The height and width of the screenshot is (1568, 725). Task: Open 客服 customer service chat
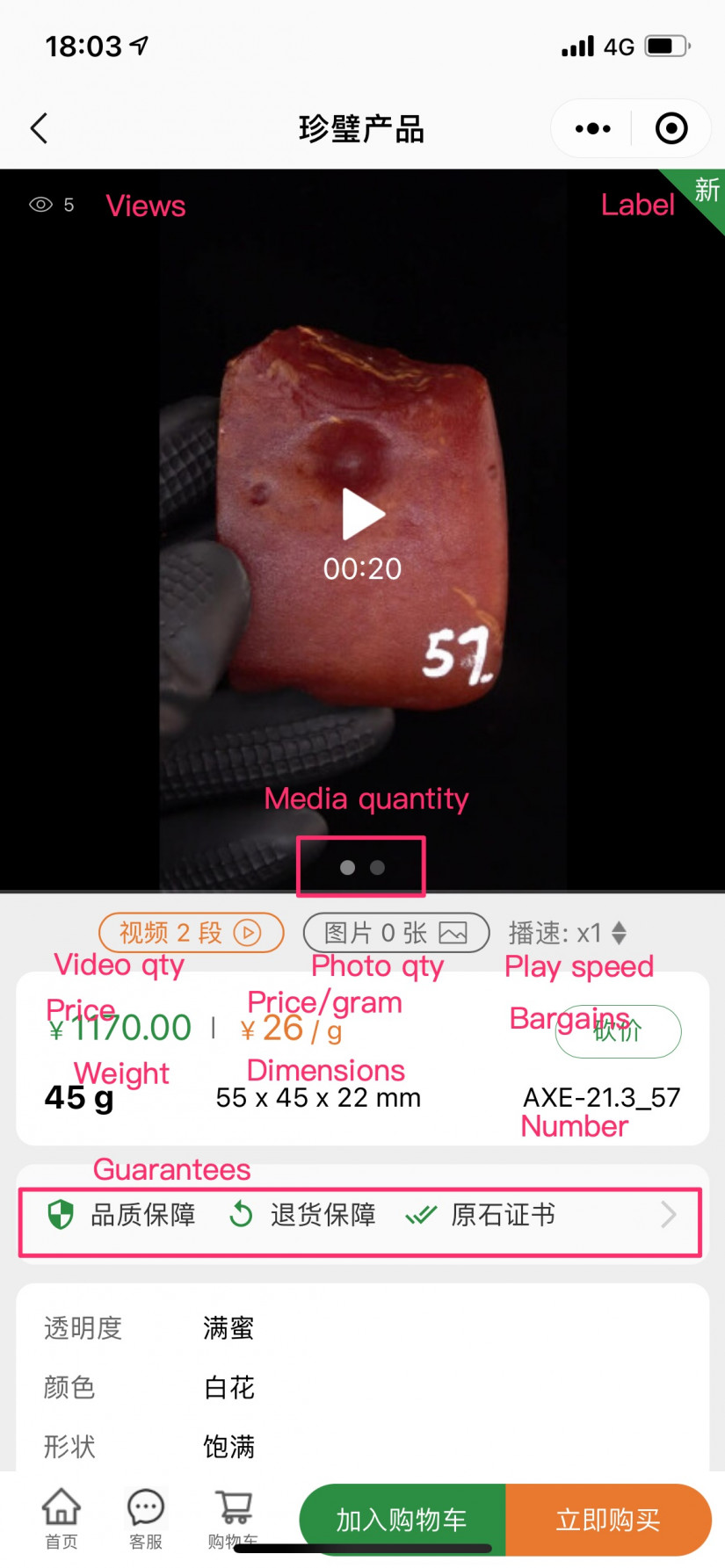tap(146, 1518)
